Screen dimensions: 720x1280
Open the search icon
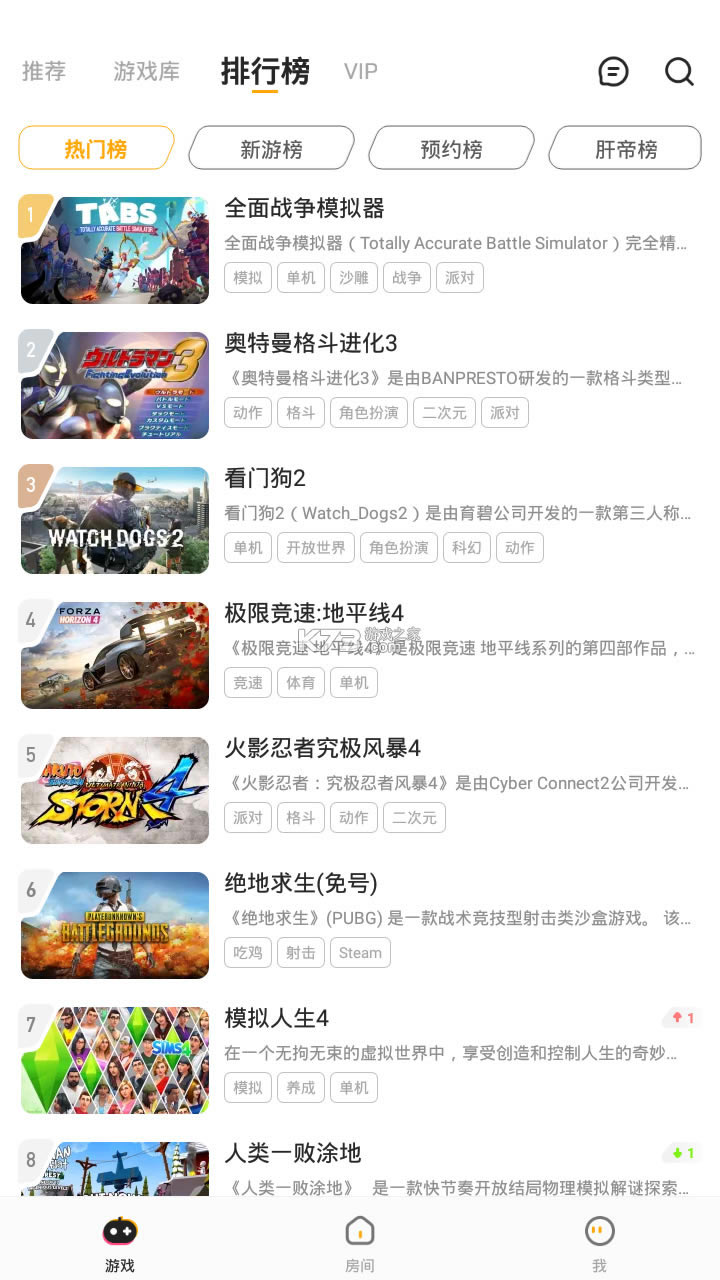[679, 72]
